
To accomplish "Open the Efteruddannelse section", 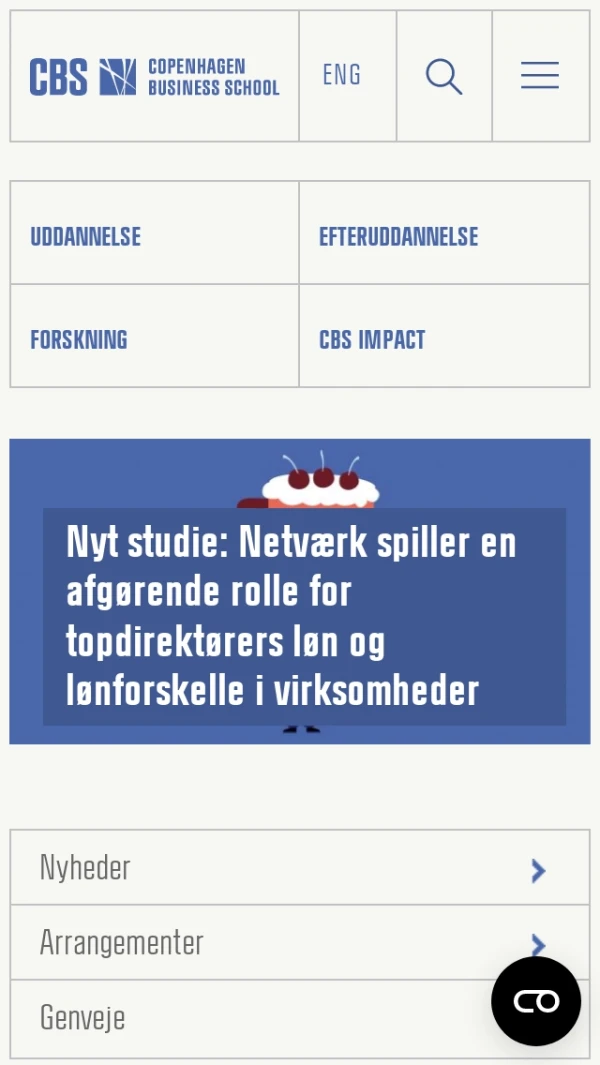I will (444, 237).
